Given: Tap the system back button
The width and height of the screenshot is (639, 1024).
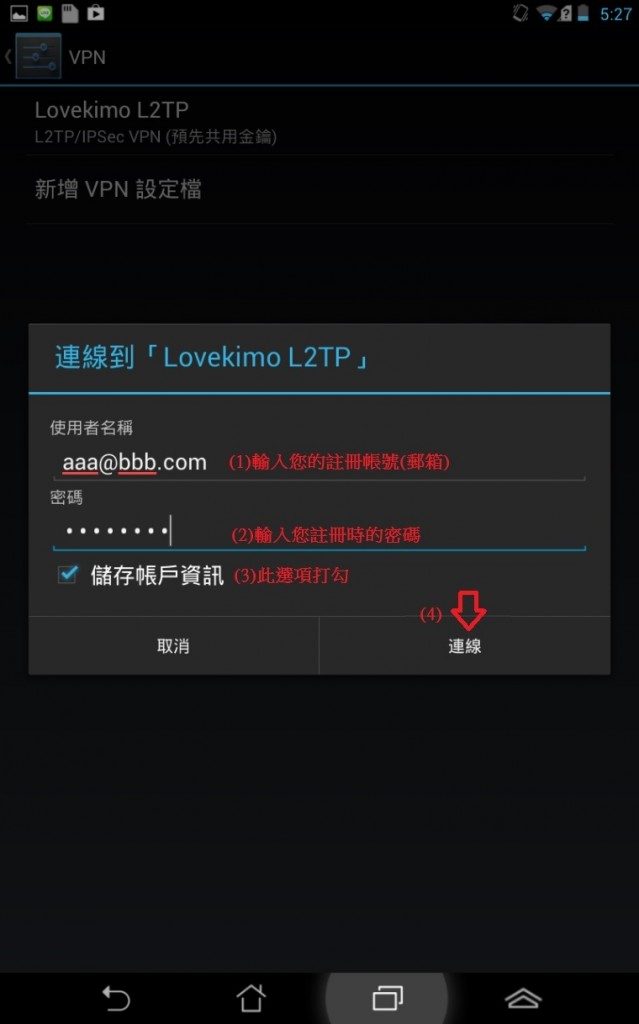Looking at the screenshot, I should 116,997.
